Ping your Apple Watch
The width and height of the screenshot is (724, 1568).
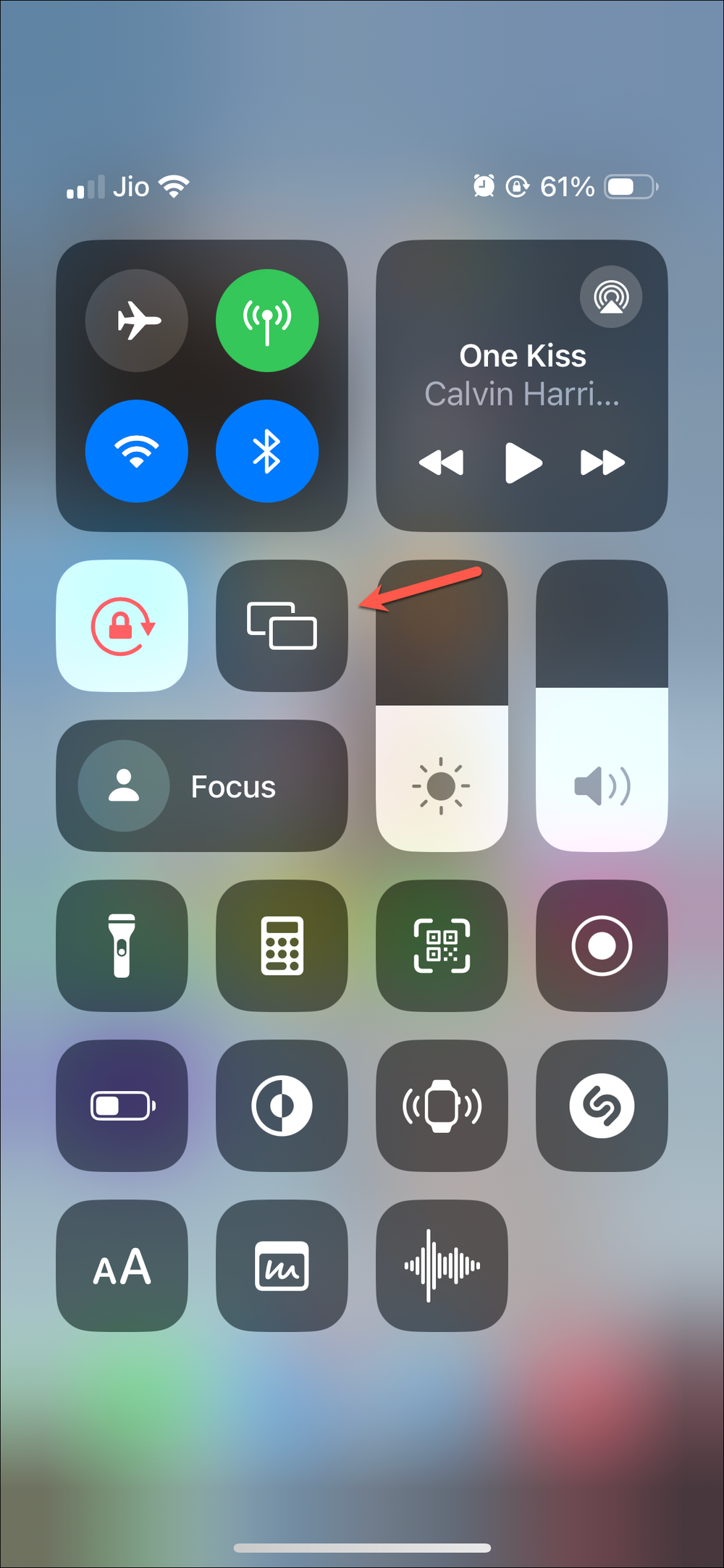(x=442, y=1106)
